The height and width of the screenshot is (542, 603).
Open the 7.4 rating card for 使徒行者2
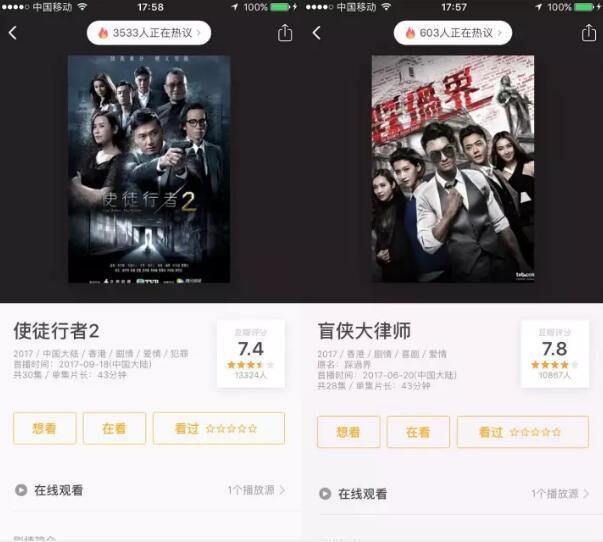click(251, 352)
